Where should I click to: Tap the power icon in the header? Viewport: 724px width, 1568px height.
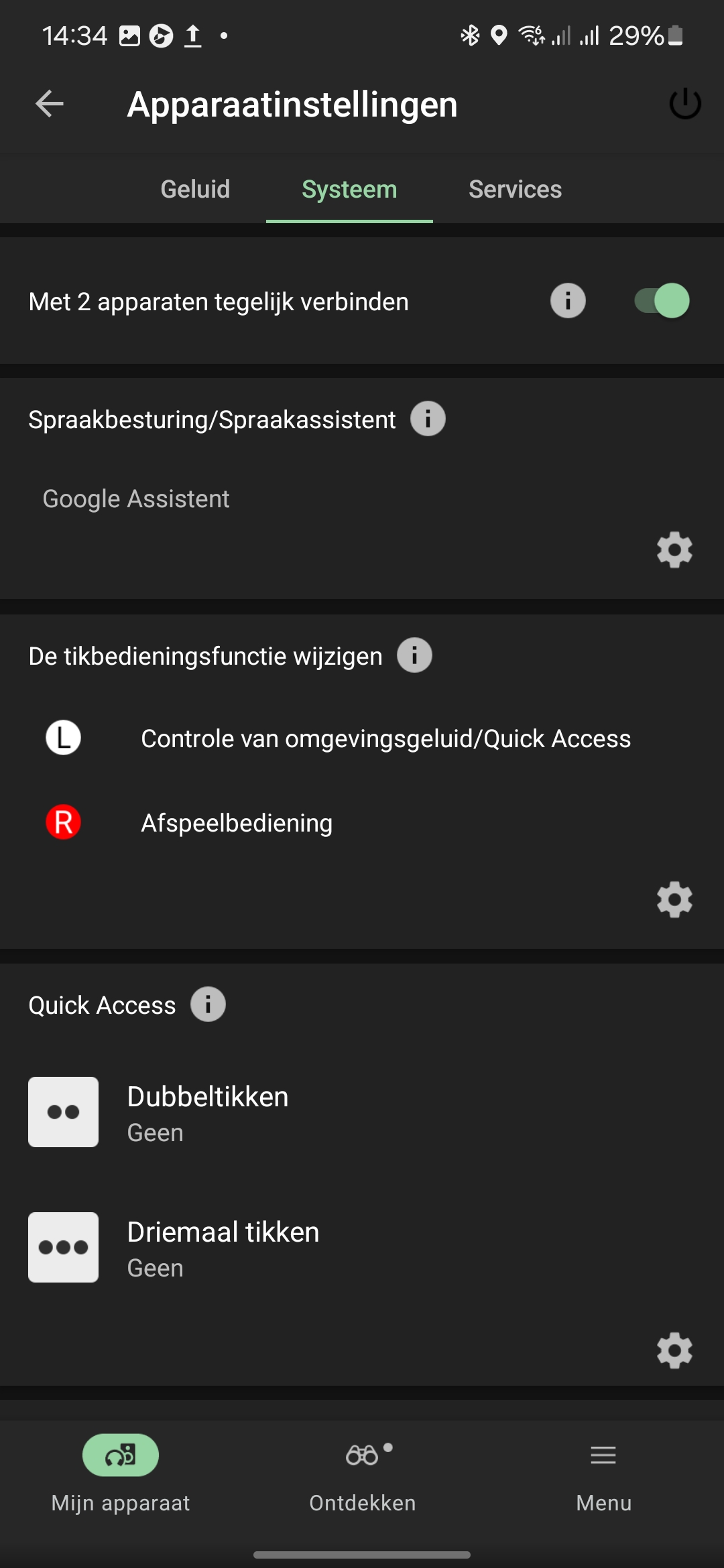pos(685,104)
